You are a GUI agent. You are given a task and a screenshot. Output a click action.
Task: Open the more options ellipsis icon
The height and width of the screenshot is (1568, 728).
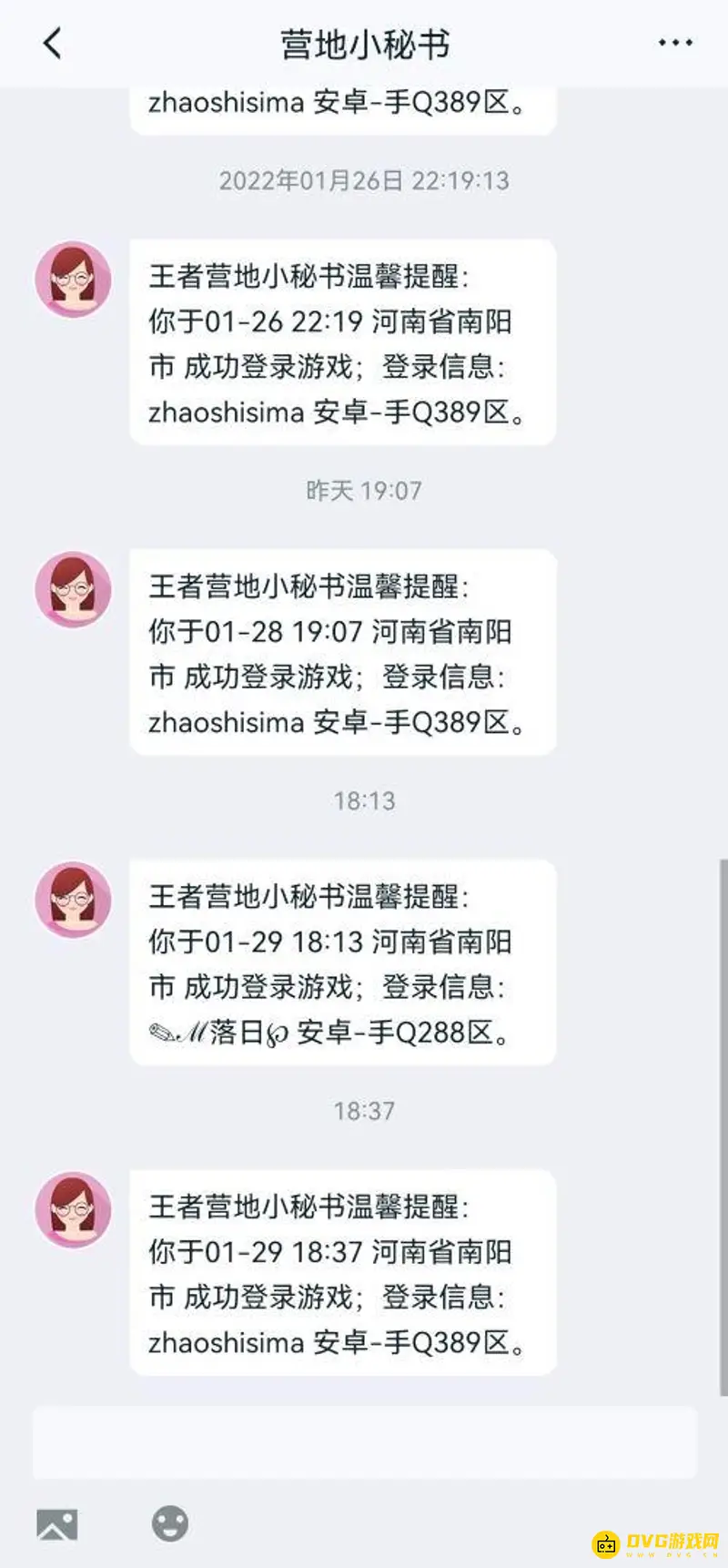click(673, 43)
